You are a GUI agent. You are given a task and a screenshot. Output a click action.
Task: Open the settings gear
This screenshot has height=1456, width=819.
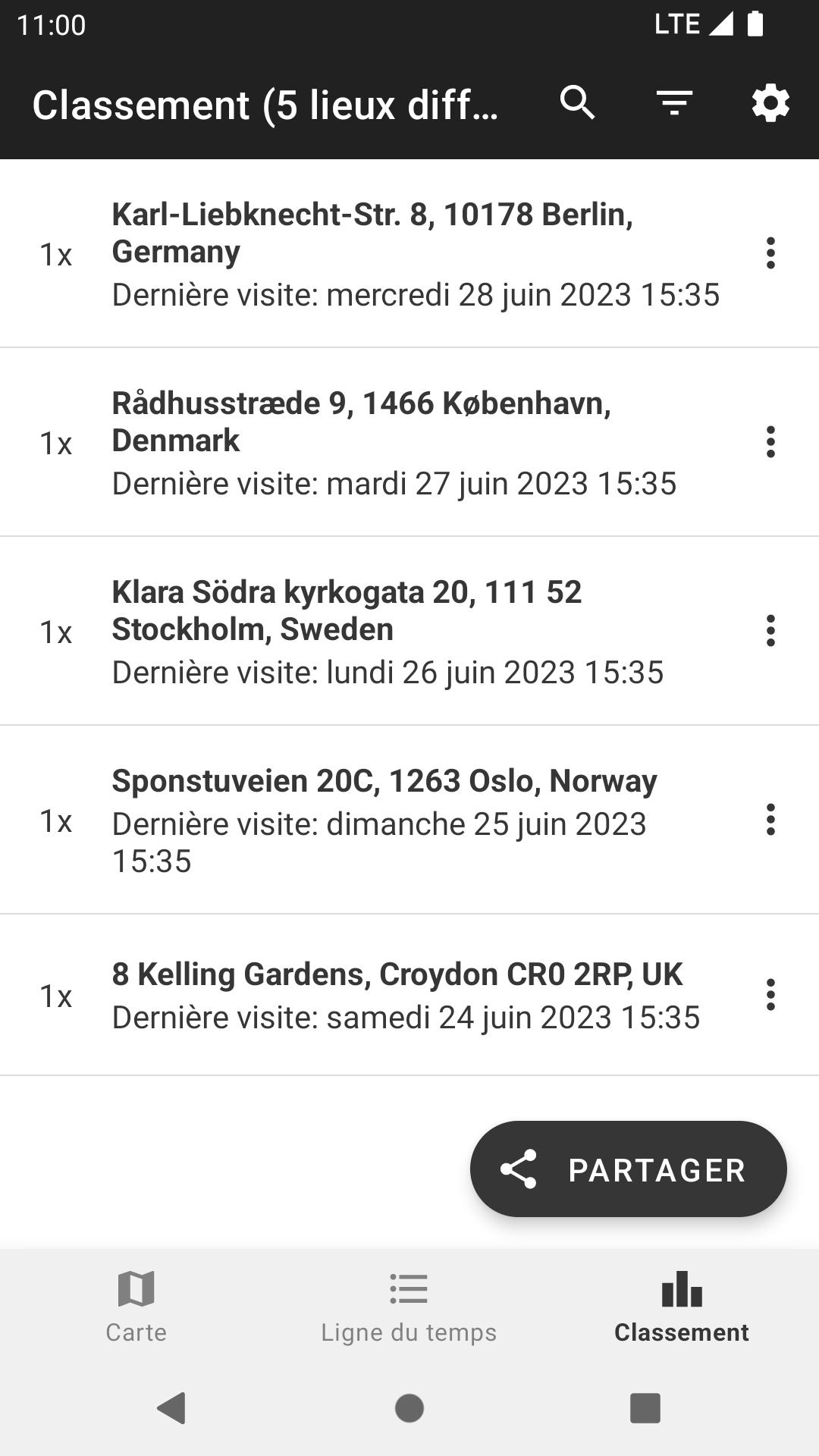[x=770, y=103]
